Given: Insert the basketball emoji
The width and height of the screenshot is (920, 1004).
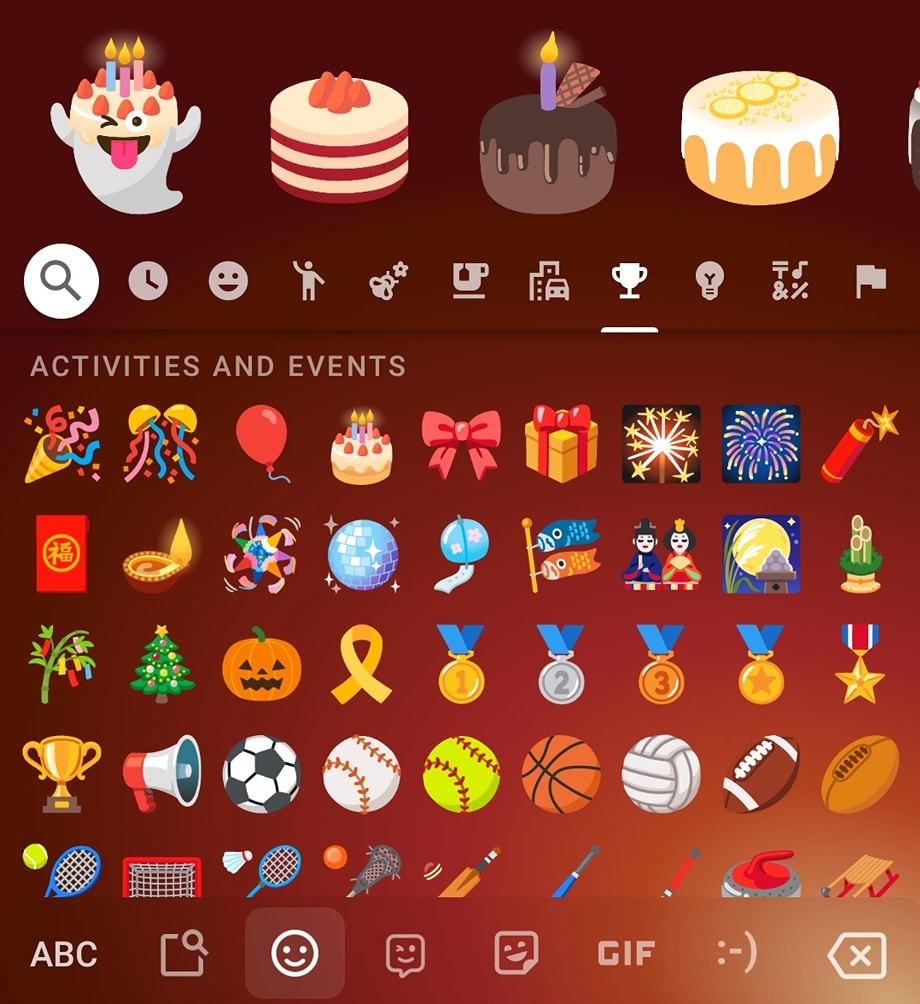Looking at the screenshot, I should coord(561,773).
